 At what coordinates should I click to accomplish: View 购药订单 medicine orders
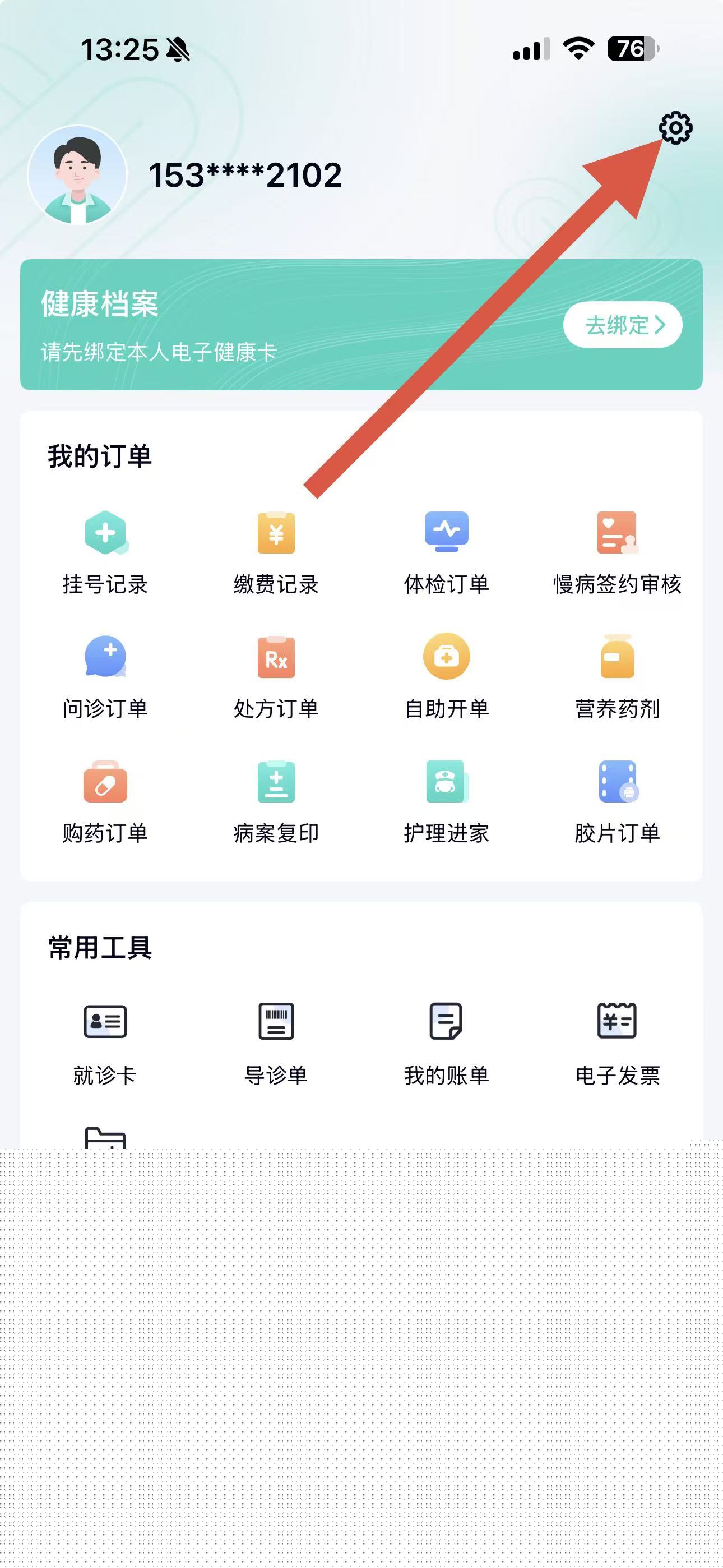pos(105,801)
